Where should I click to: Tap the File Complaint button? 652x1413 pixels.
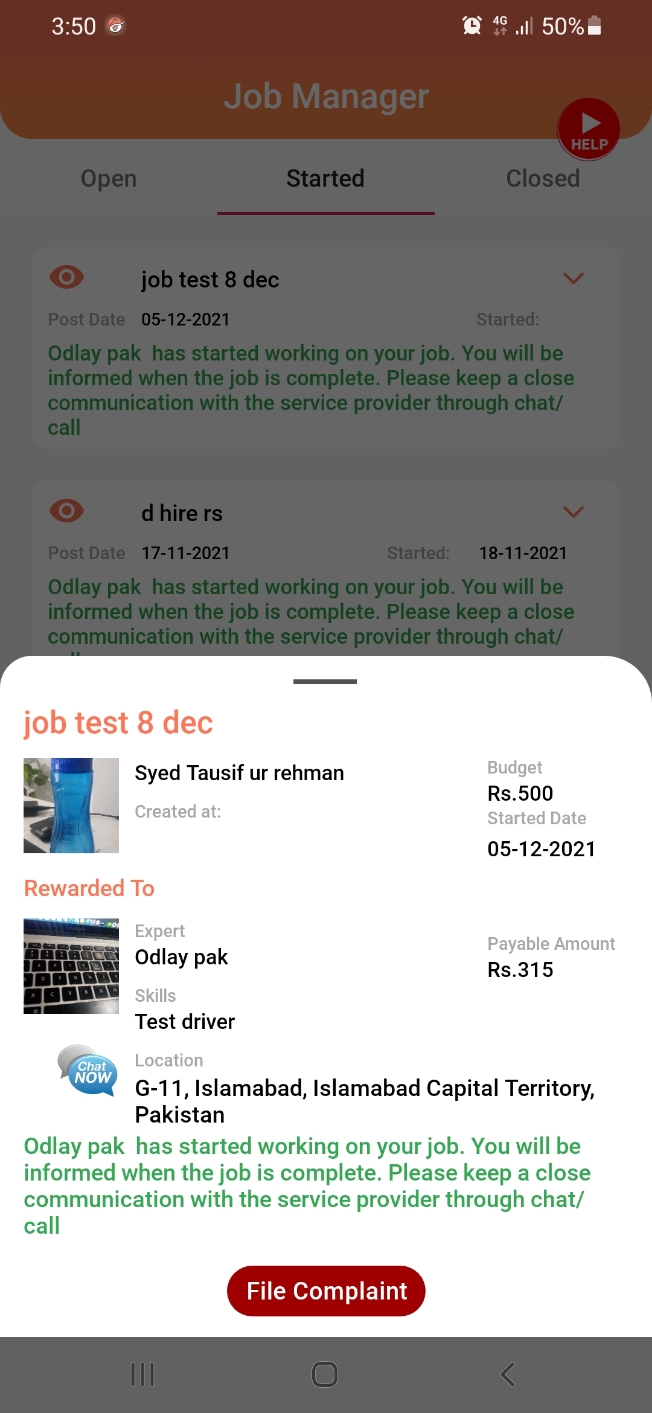[326, 1291]
